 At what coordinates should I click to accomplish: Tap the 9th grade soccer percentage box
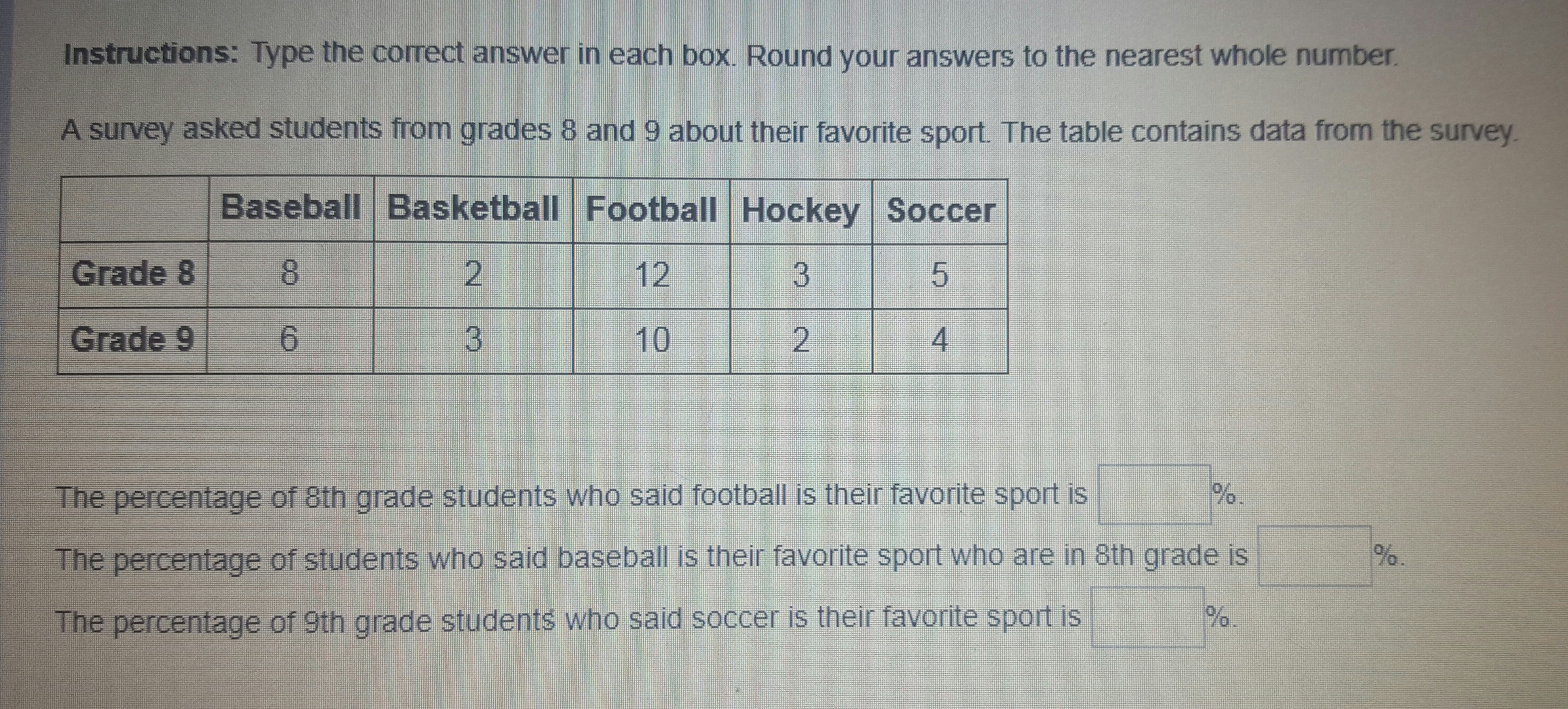pyautogui.click(x=1147, y=617)
